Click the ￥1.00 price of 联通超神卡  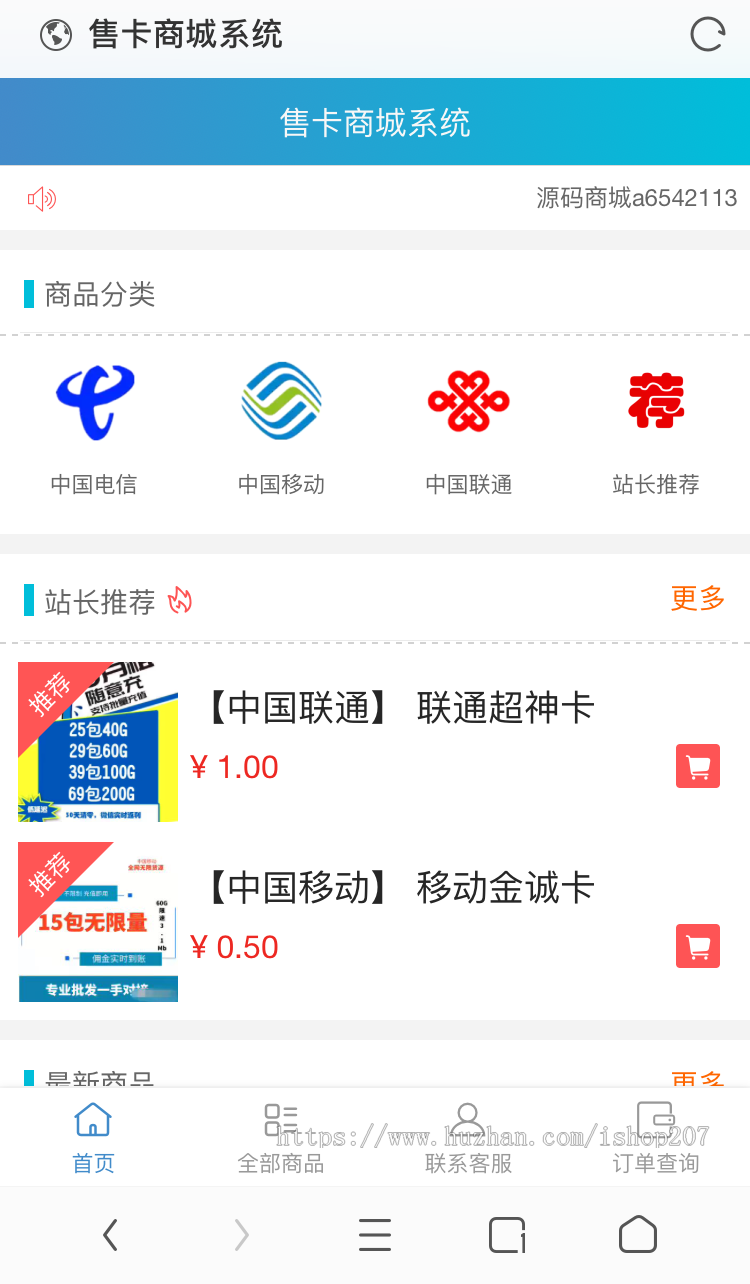point(235,766)
